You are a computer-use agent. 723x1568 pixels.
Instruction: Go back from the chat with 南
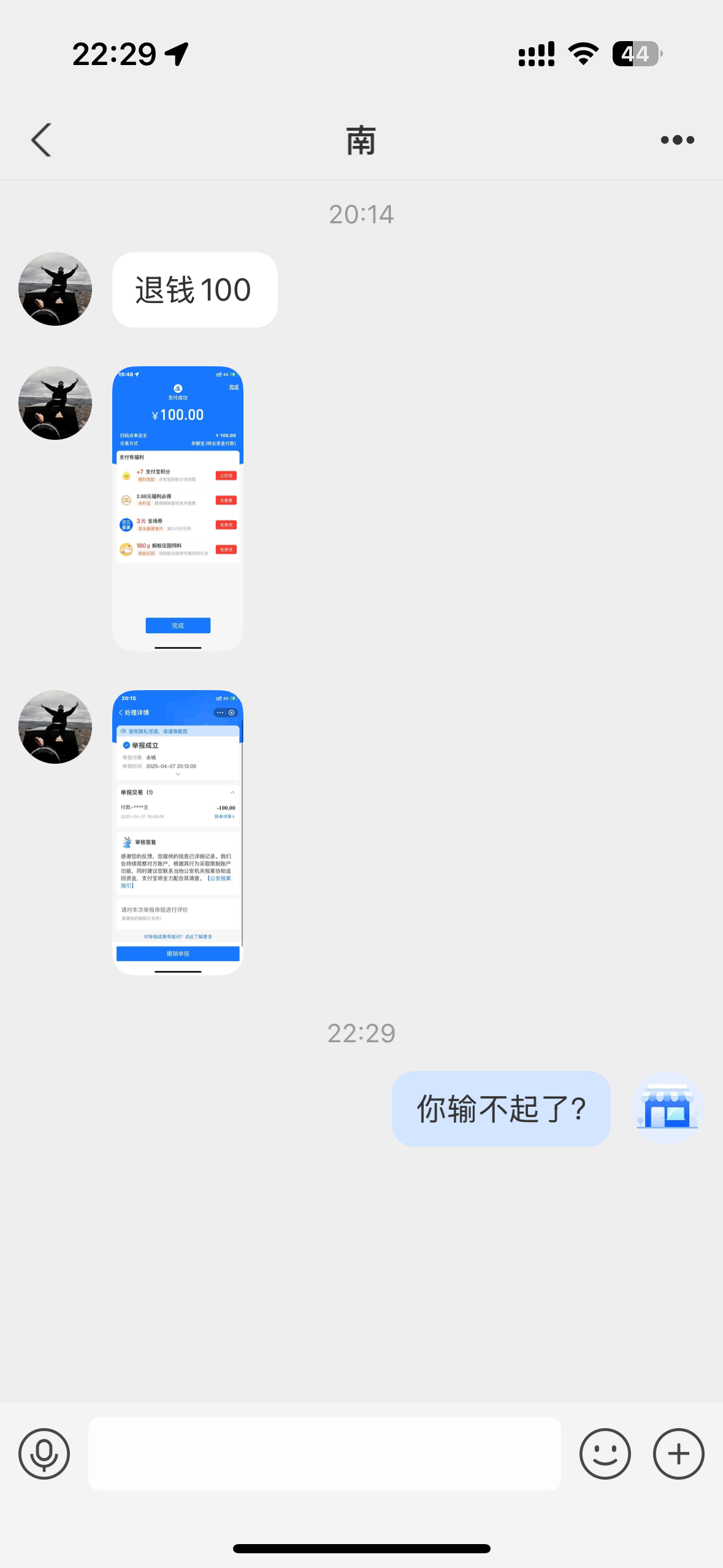(41, 140)
